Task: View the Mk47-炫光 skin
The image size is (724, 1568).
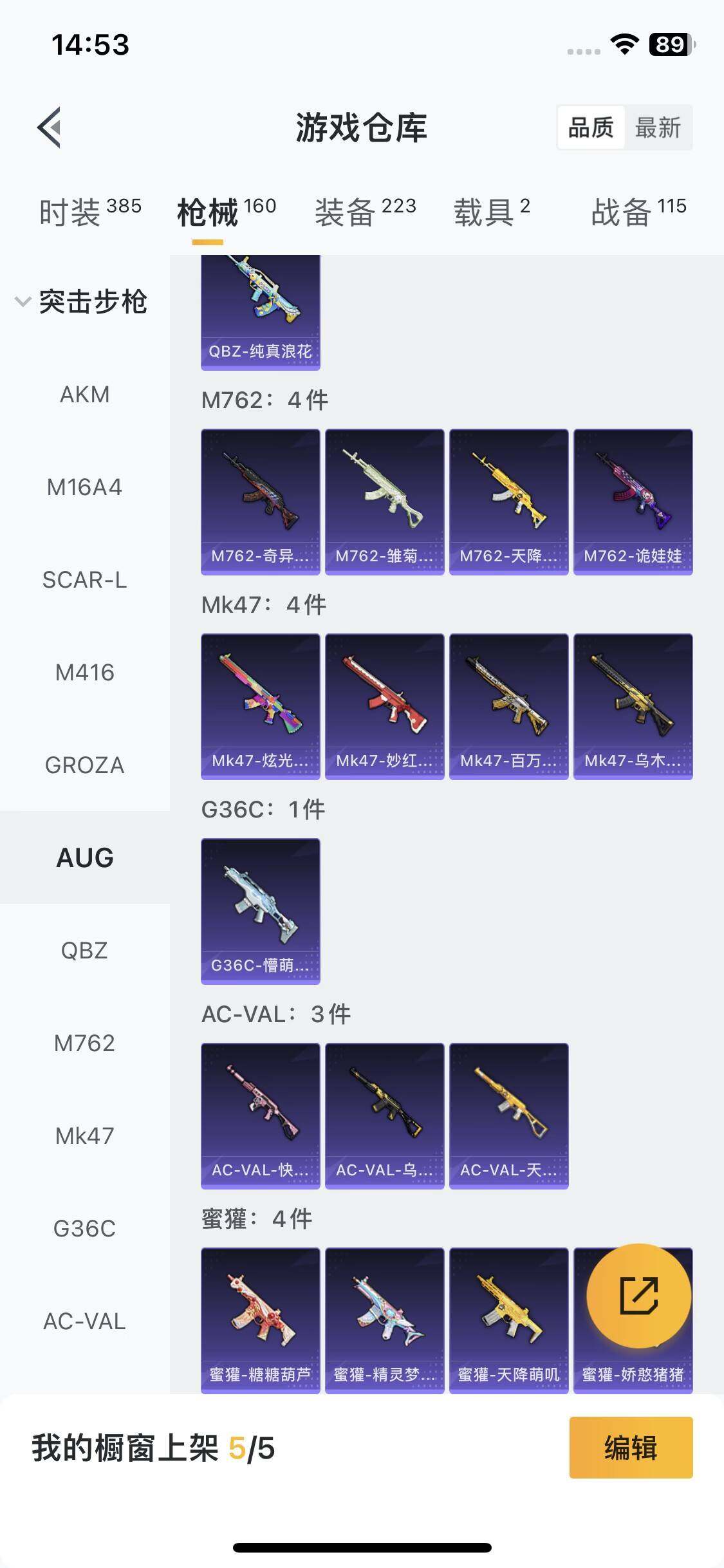Action: click(260, 706)
